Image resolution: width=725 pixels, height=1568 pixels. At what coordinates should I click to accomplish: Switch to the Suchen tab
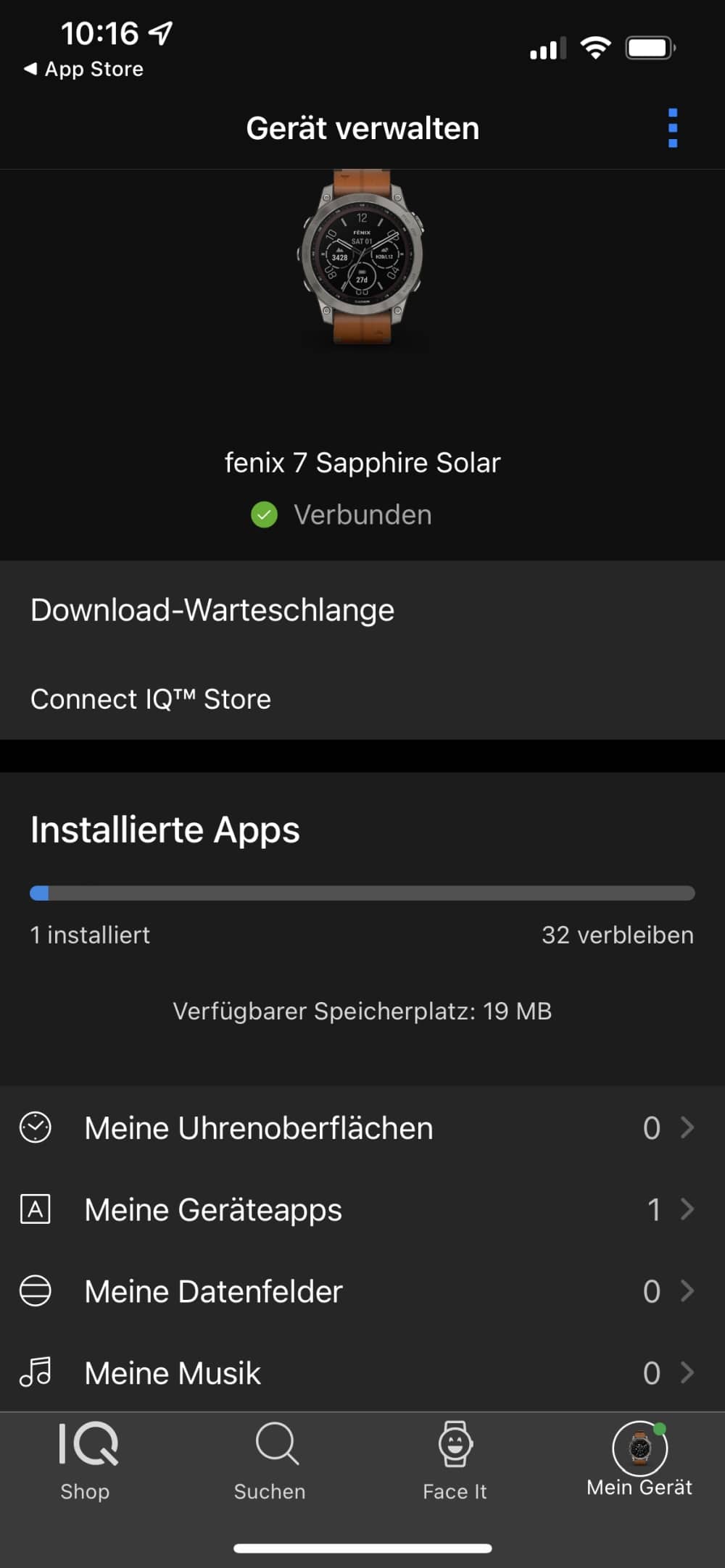270,1461
